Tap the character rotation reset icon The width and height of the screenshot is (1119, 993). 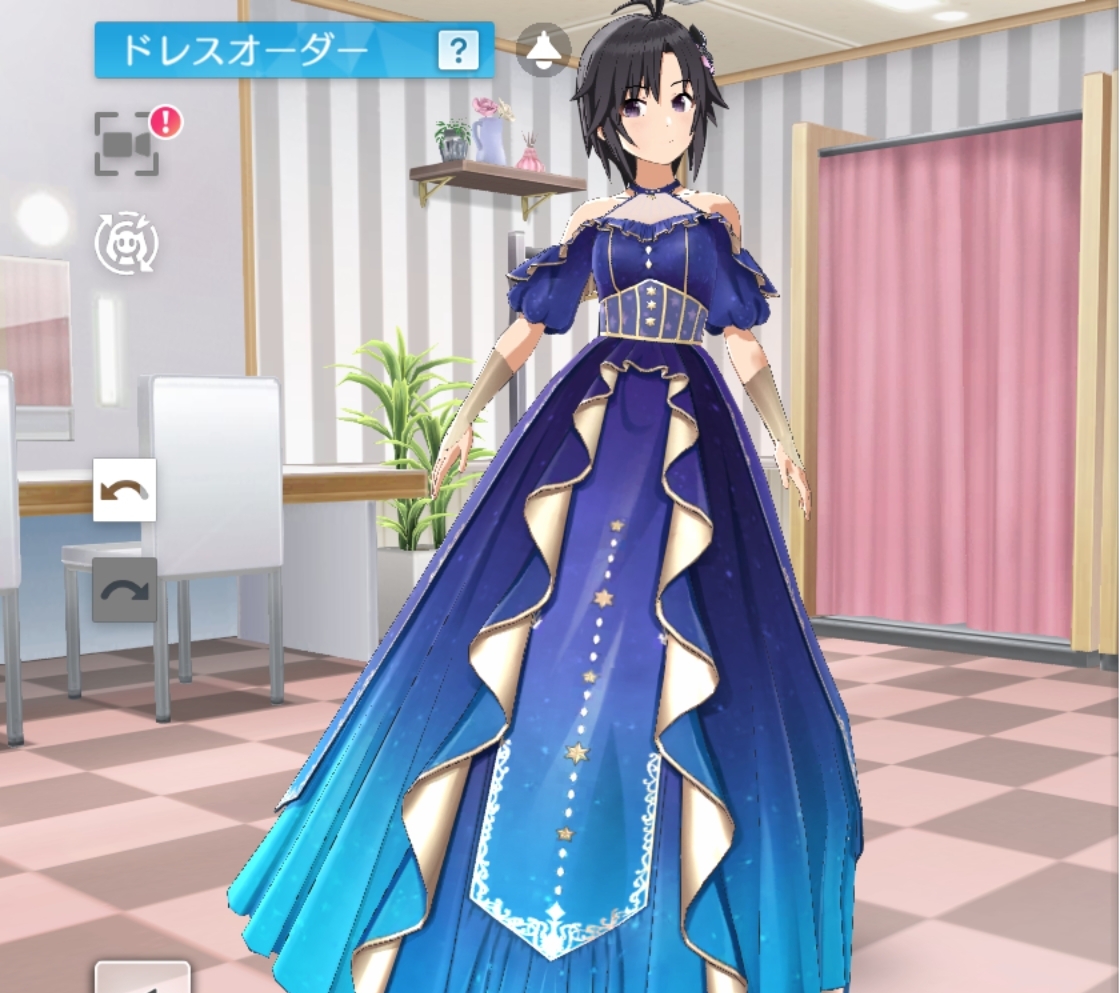[126, 243]
